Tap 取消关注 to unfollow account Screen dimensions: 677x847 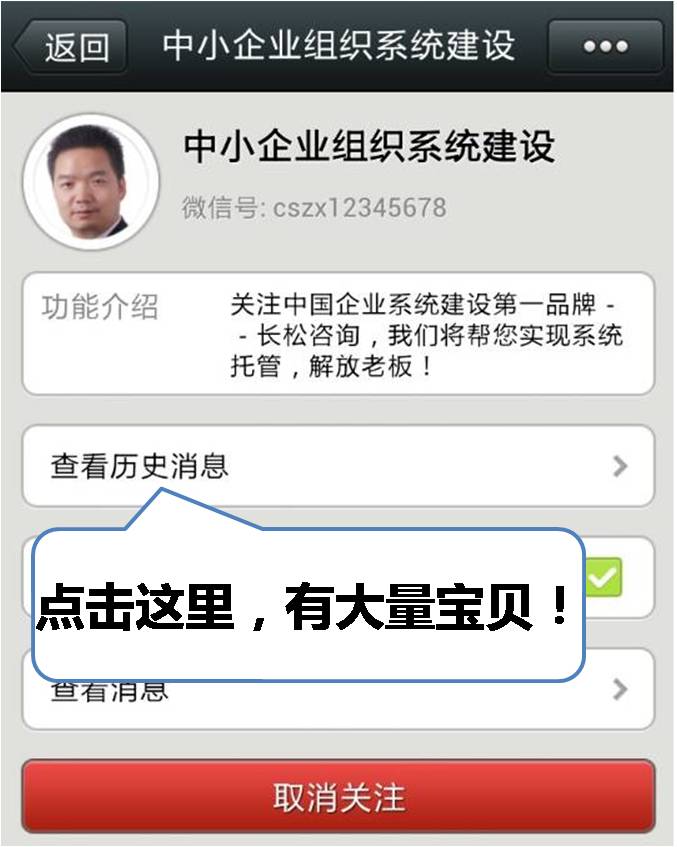pos(338,796)
